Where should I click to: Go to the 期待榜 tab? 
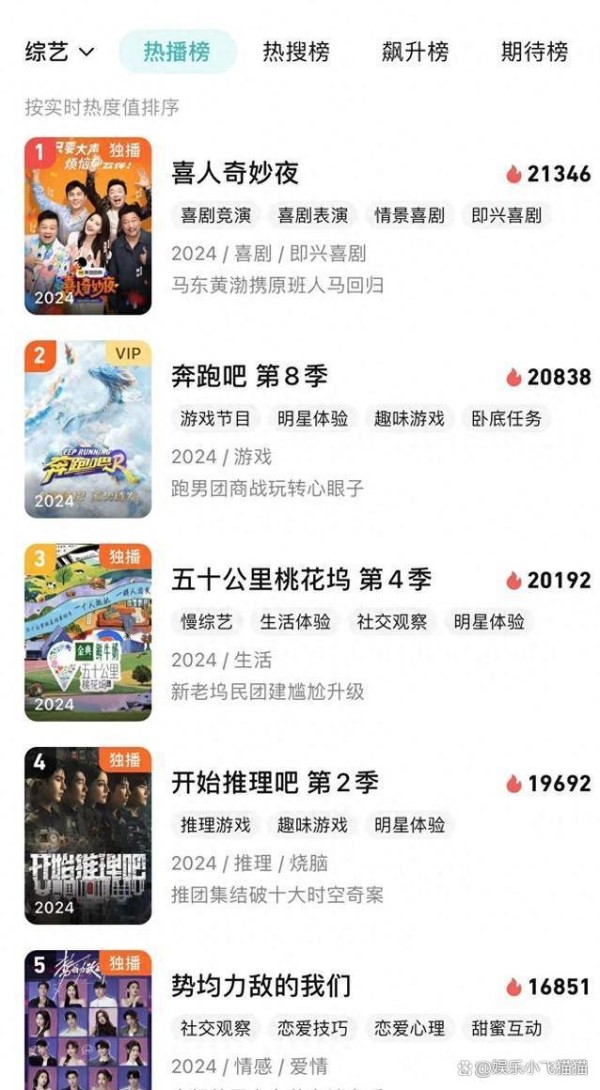534,52
